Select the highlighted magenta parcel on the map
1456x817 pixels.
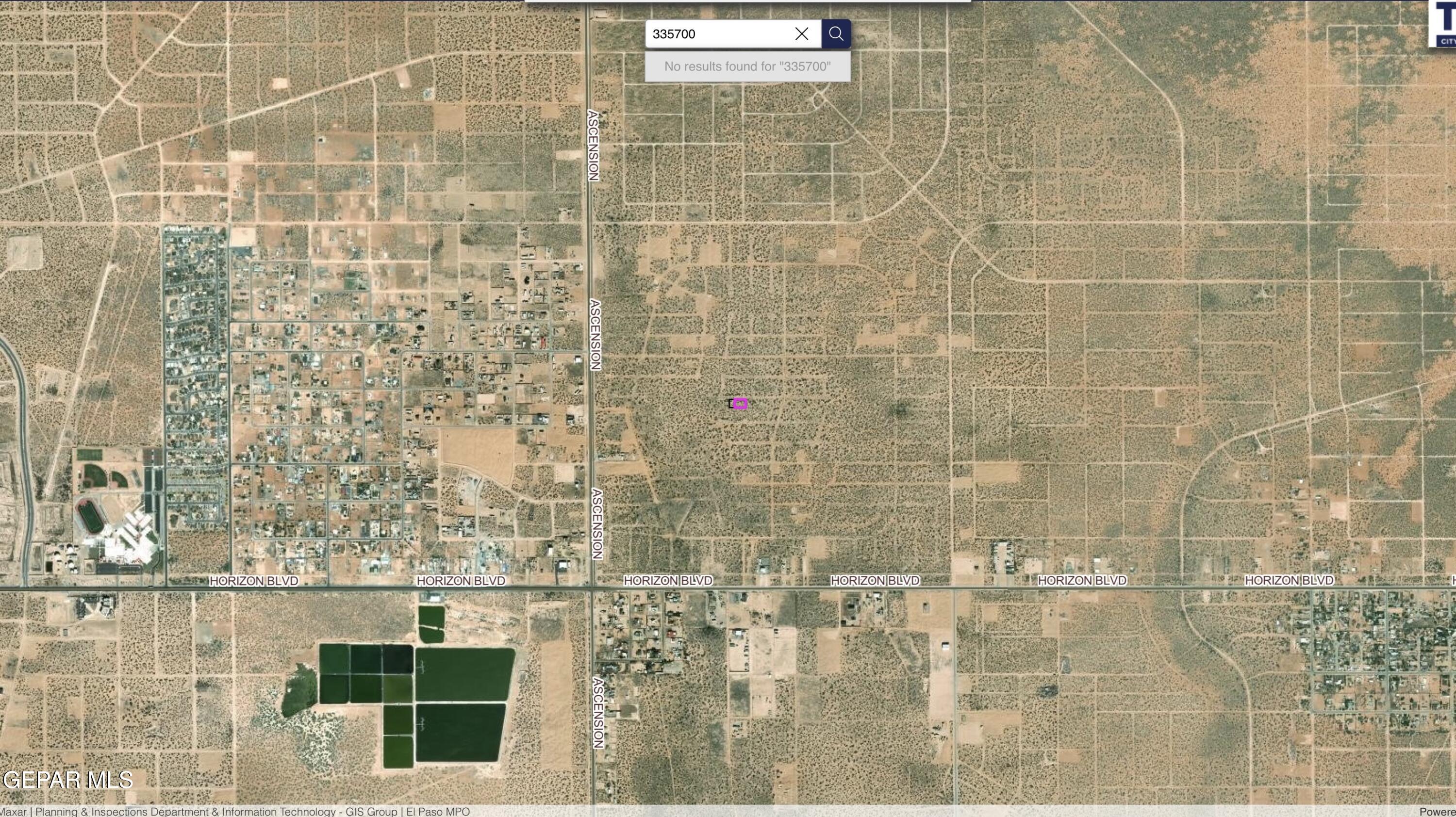tap(741, 404)
